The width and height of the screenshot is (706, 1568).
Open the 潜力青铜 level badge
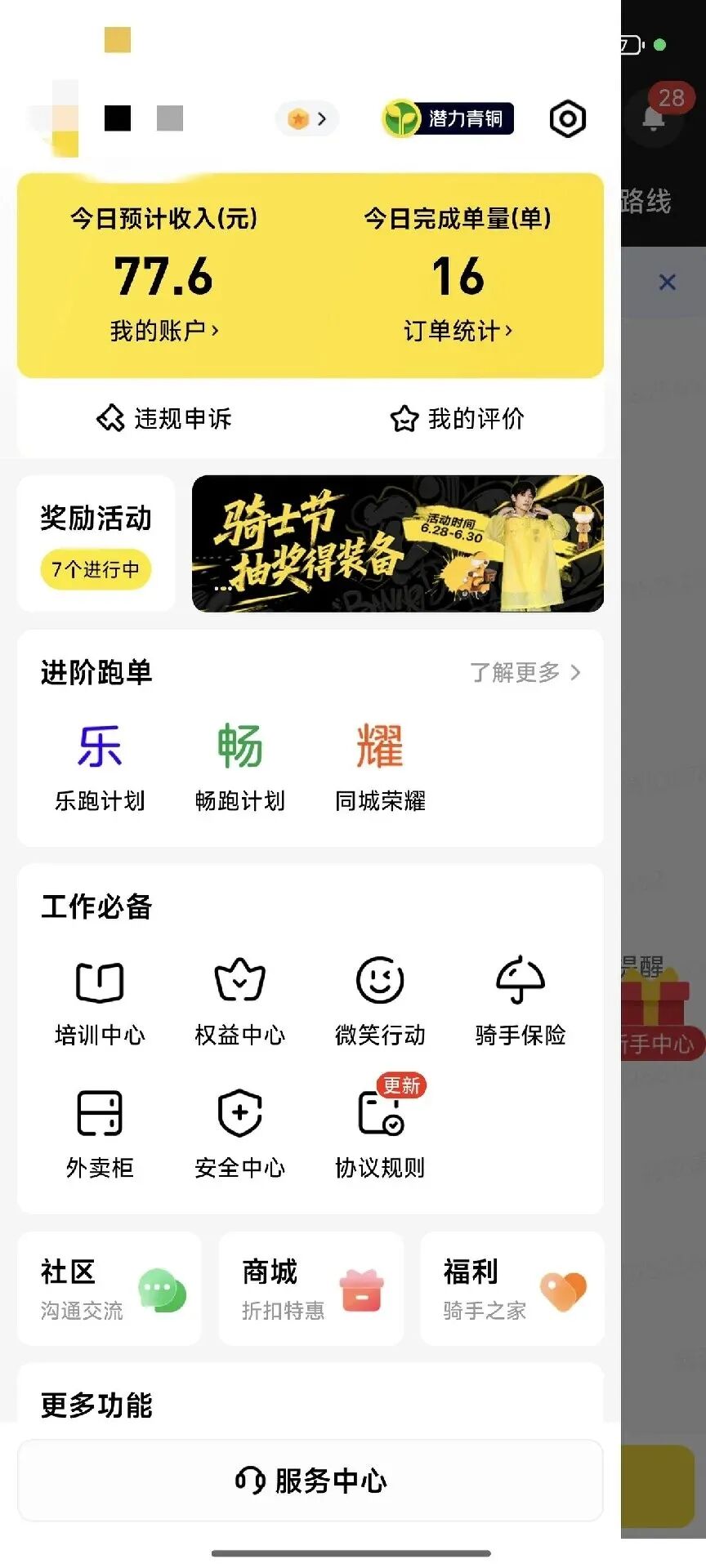point(449,119)
